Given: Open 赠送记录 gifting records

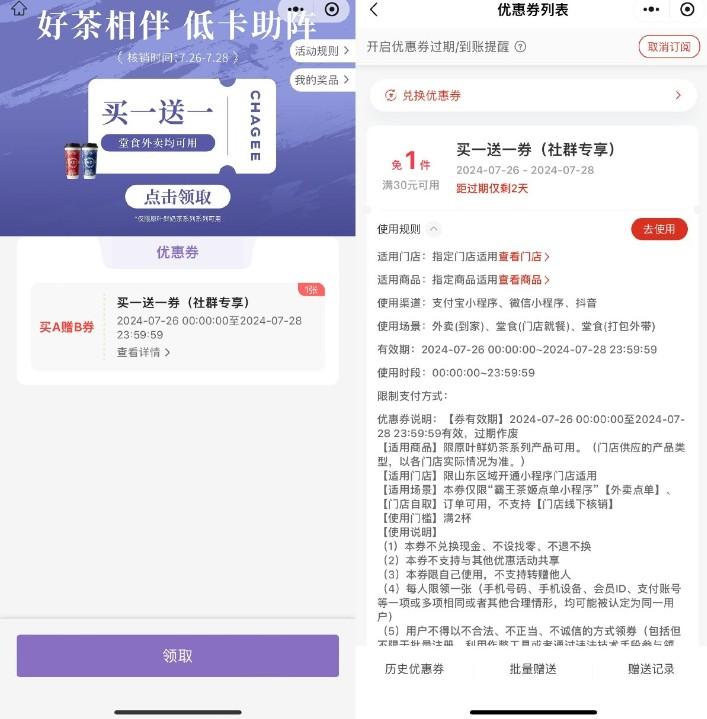Looking at the screenshot, I should coord(651,669).
